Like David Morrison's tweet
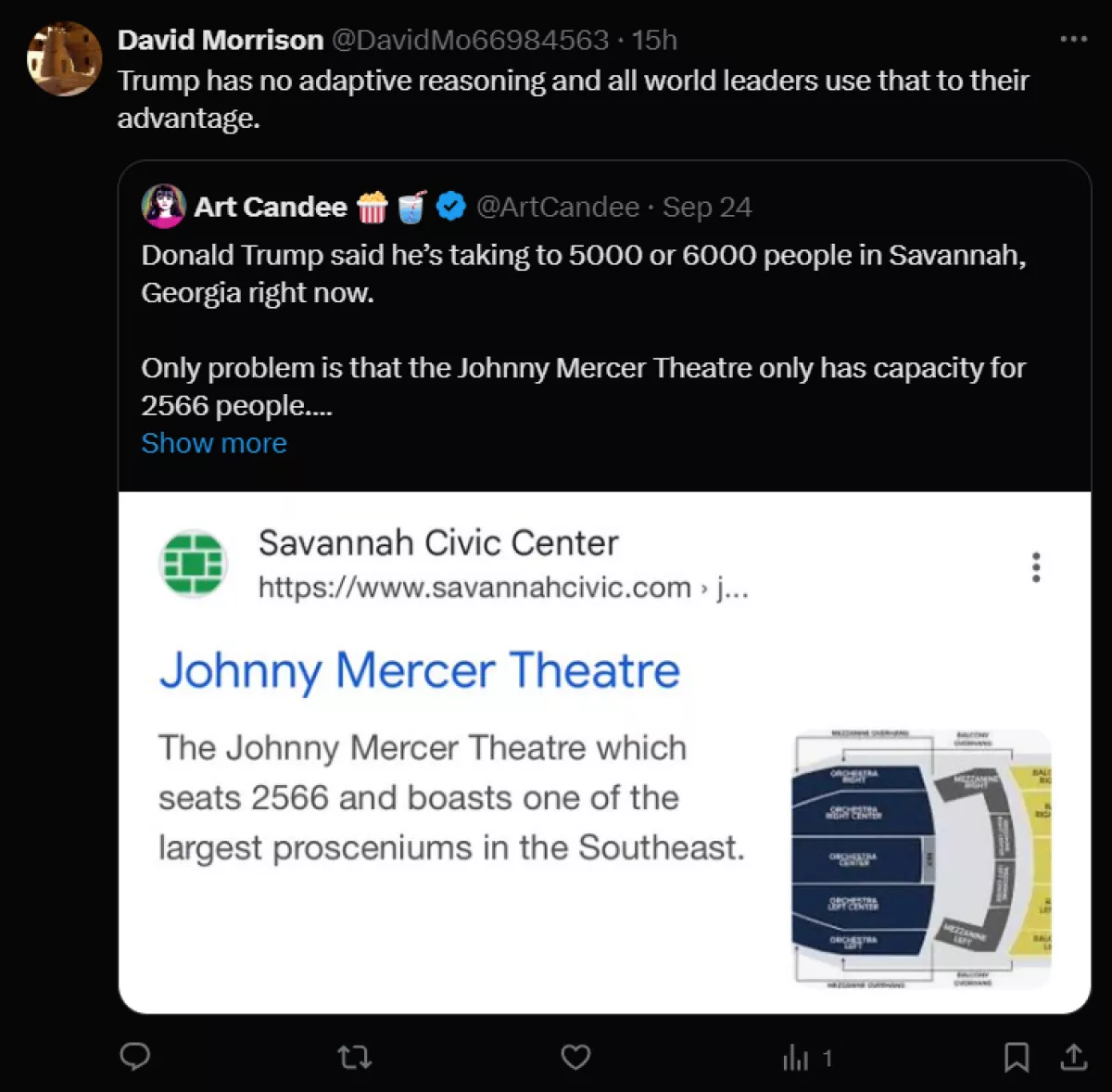This screenshot has width=1112, height=1092. [x=575, y=1057]
